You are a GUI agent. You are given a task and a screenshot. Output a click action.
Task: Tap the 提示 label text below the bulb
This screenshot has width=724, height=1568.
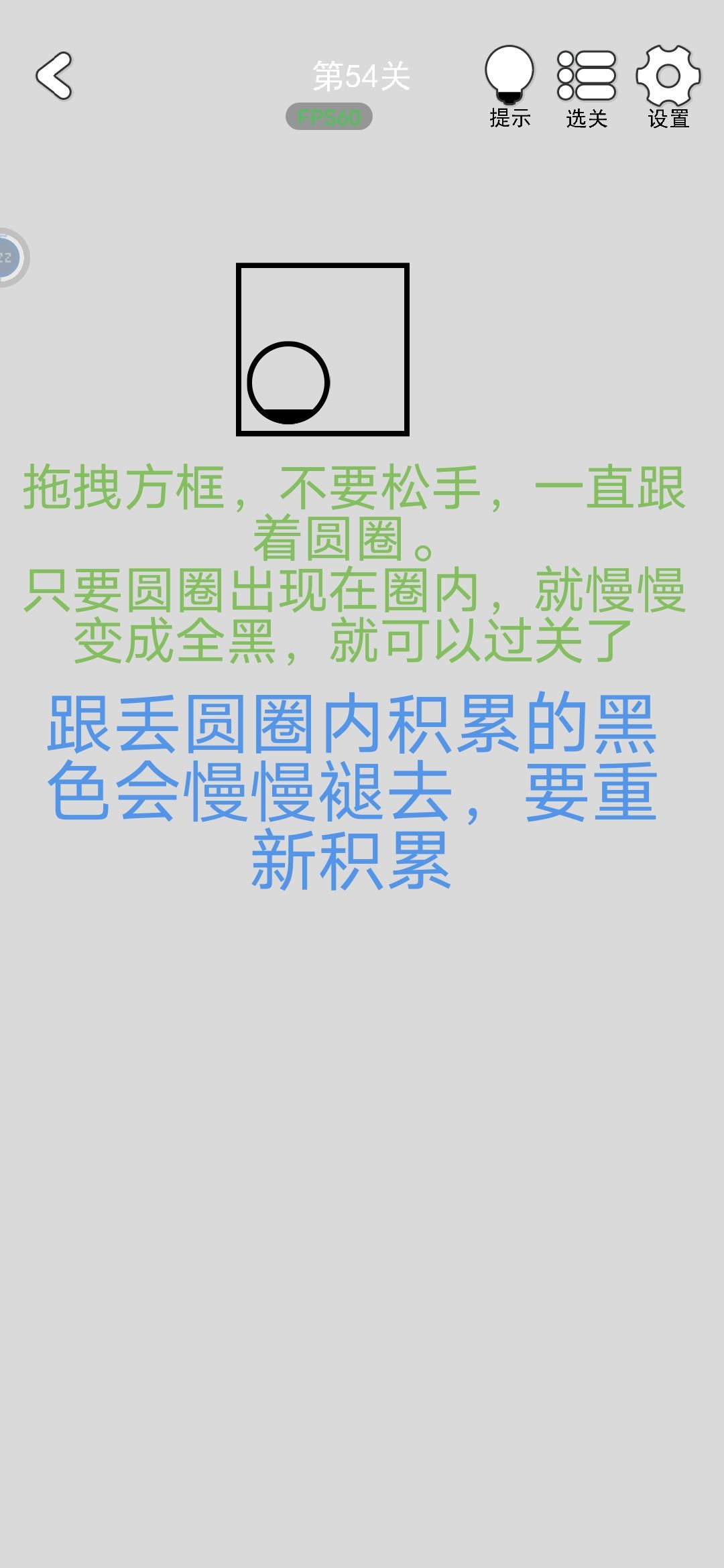point(509,119)
